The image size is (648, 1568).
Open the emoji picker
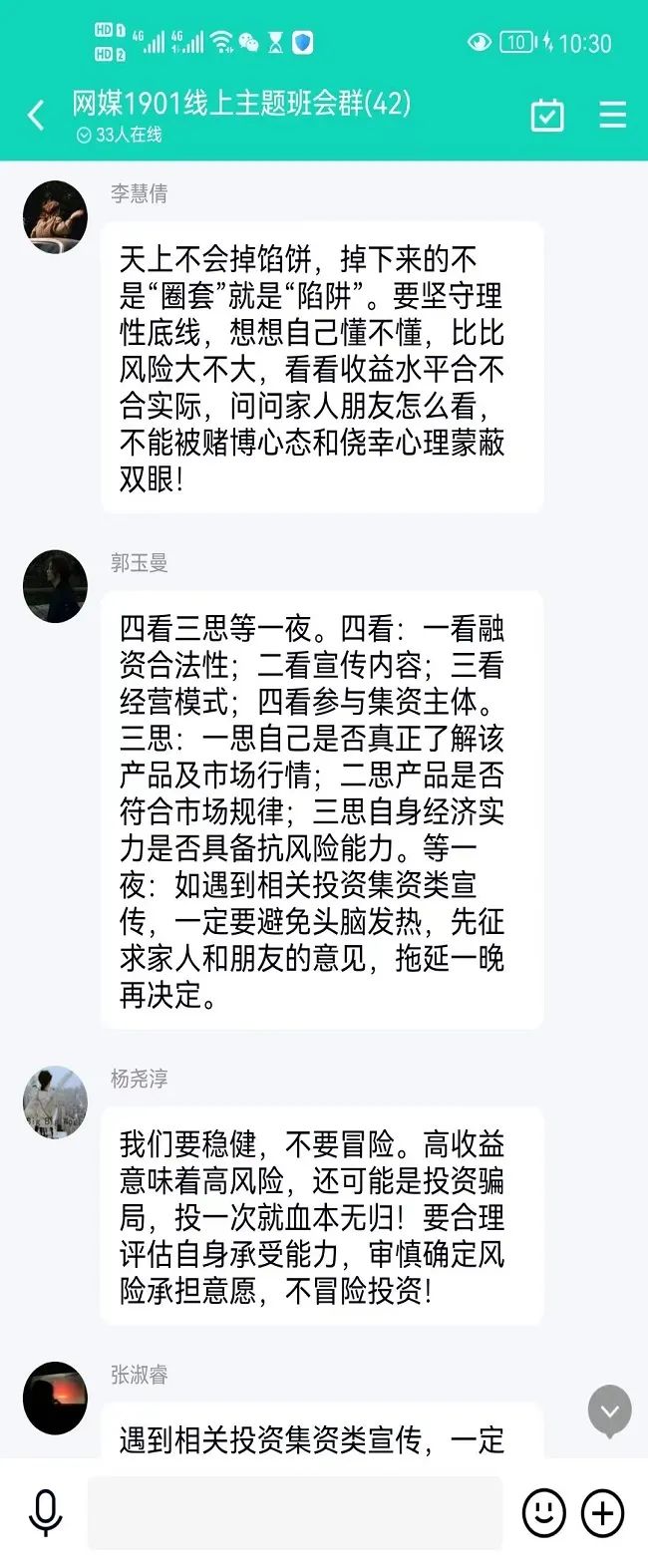coord(543,1513)
